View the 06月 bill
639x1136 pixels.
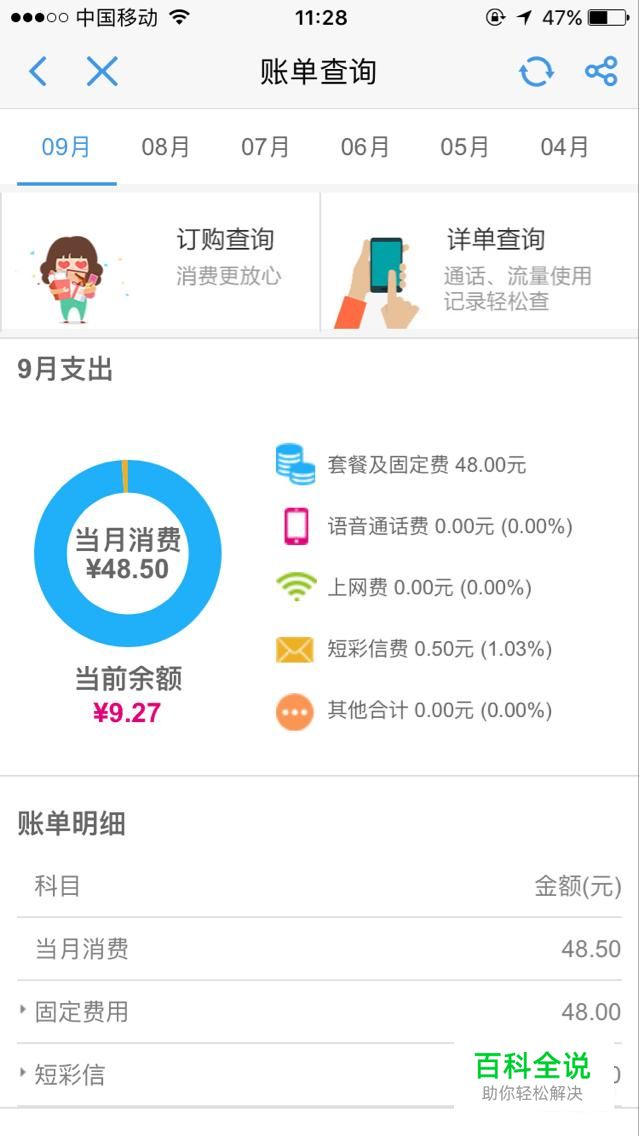tap(365, 147)
